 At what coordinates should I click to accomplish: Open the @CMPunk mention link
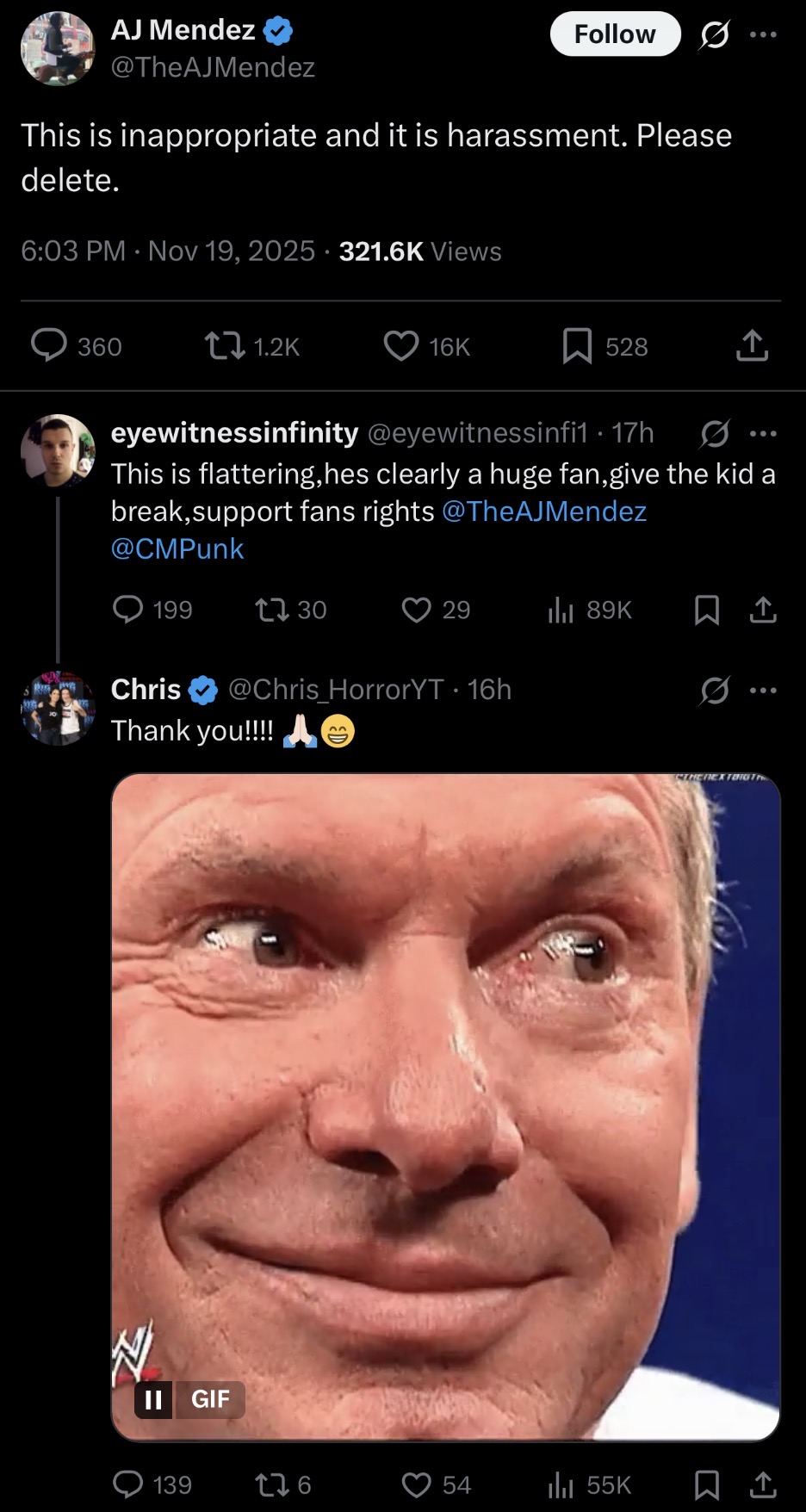pos(177,549)
